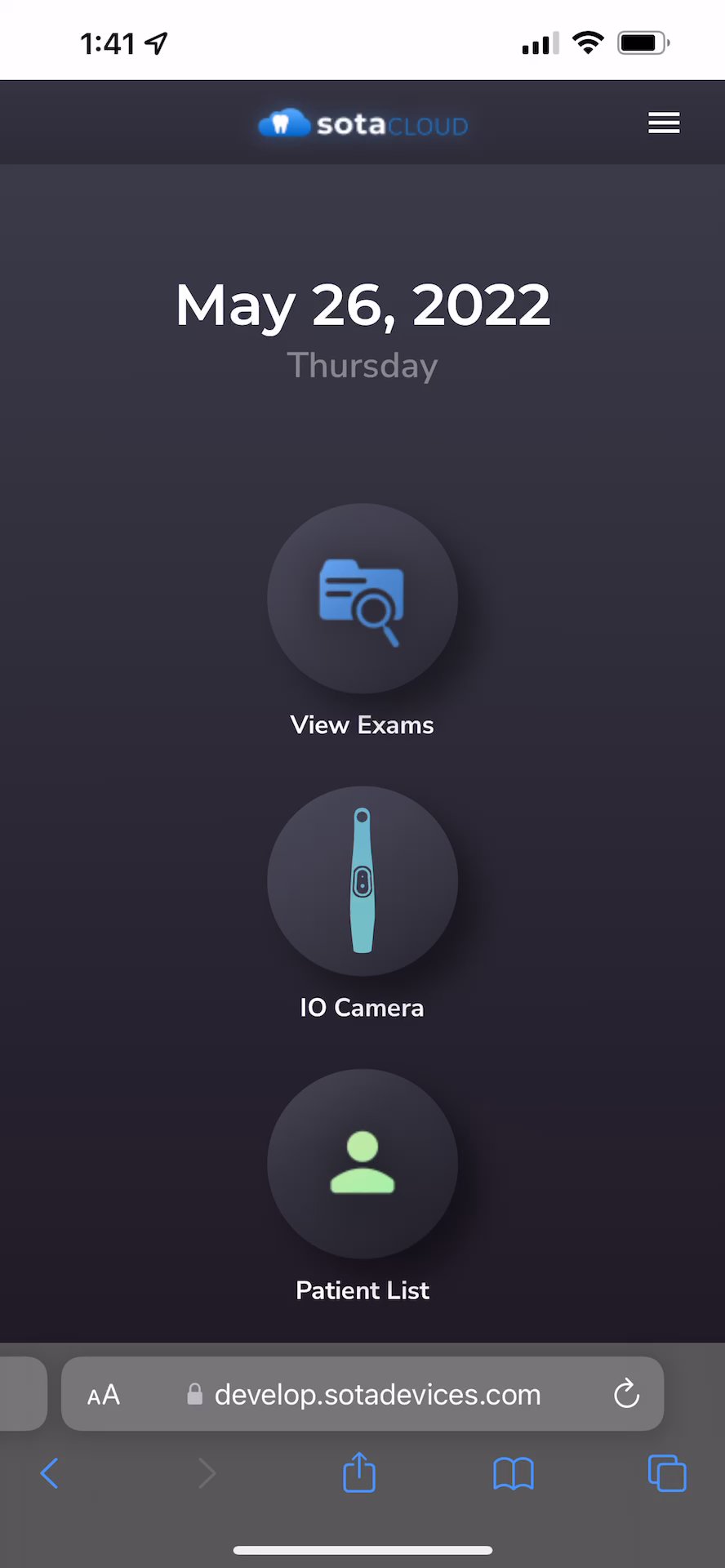Share this page
This screenshot has height=1568, width=725.
[359, 1473]
